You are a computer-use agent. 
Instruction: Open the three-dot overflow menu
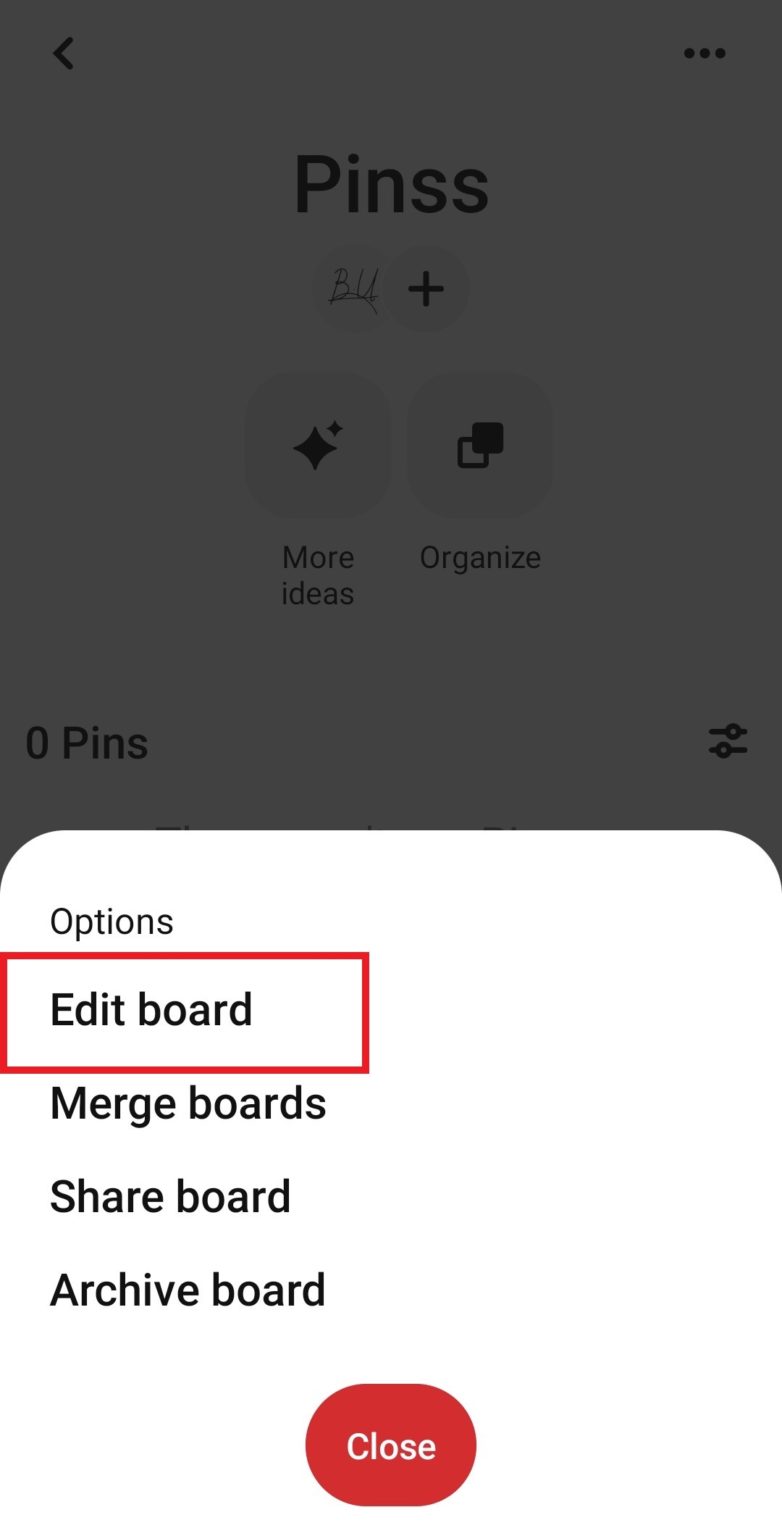pos(705,53)
